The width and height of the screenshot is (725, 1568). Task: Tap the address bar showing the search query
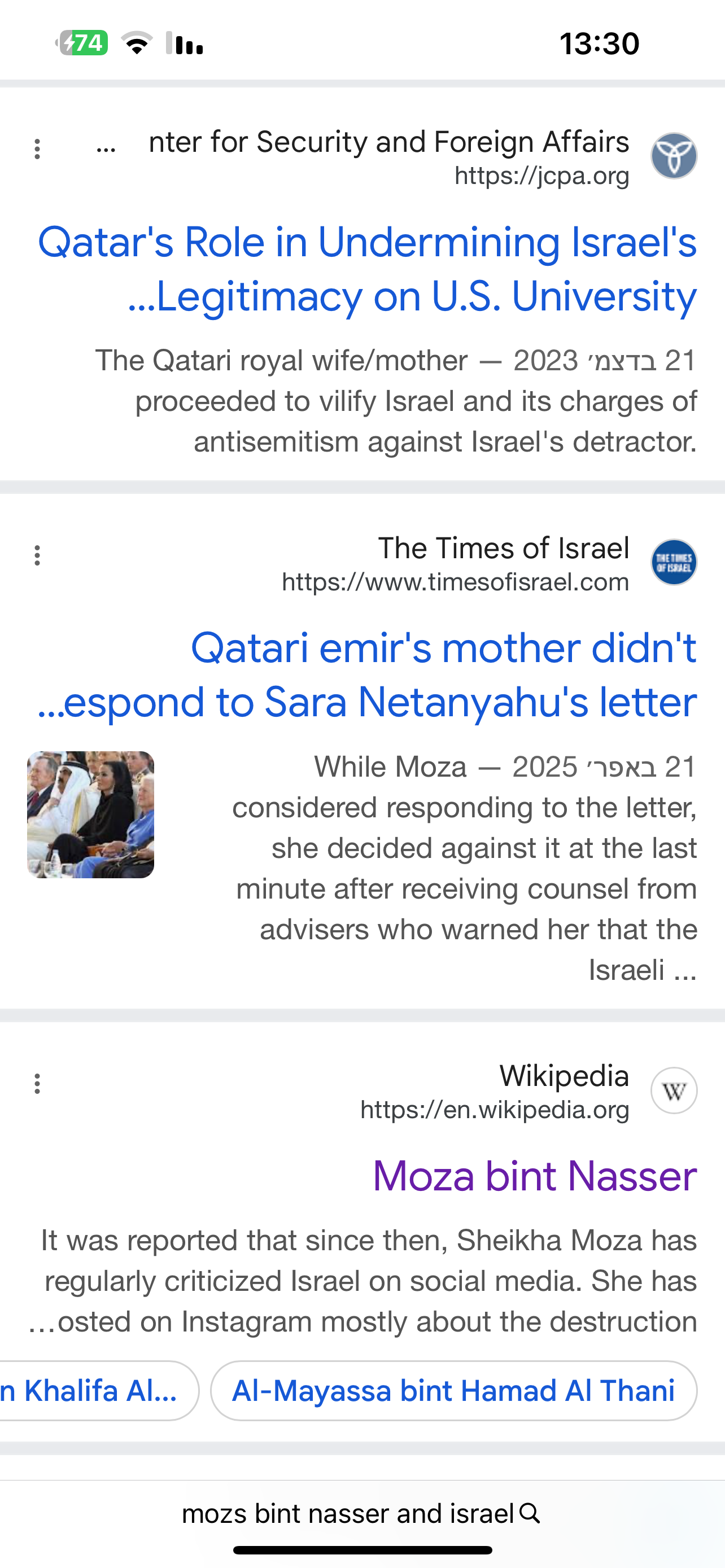tap(359, 1513)
